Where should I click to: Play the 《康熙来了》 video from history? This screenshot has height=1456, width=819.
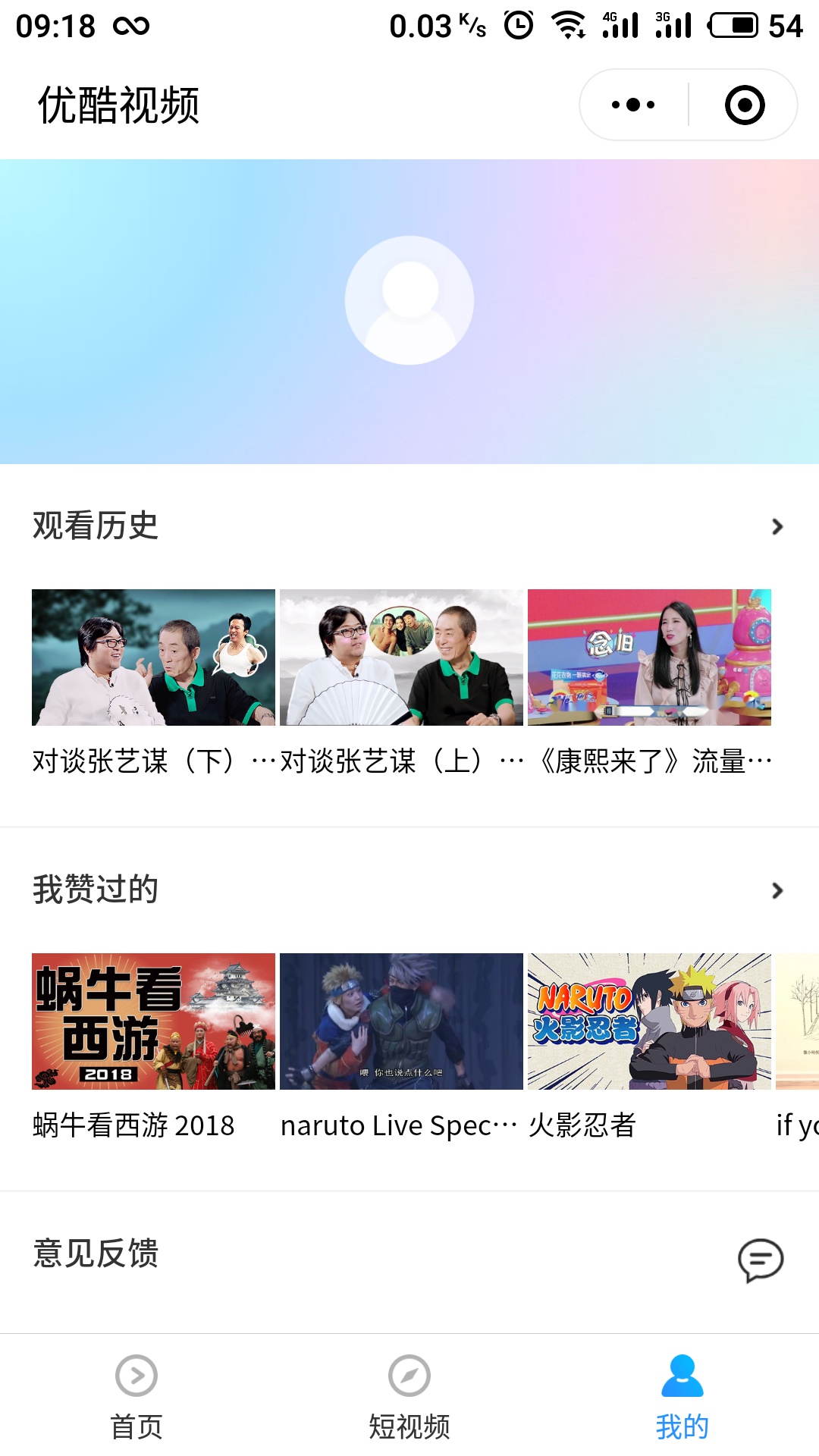649,657
